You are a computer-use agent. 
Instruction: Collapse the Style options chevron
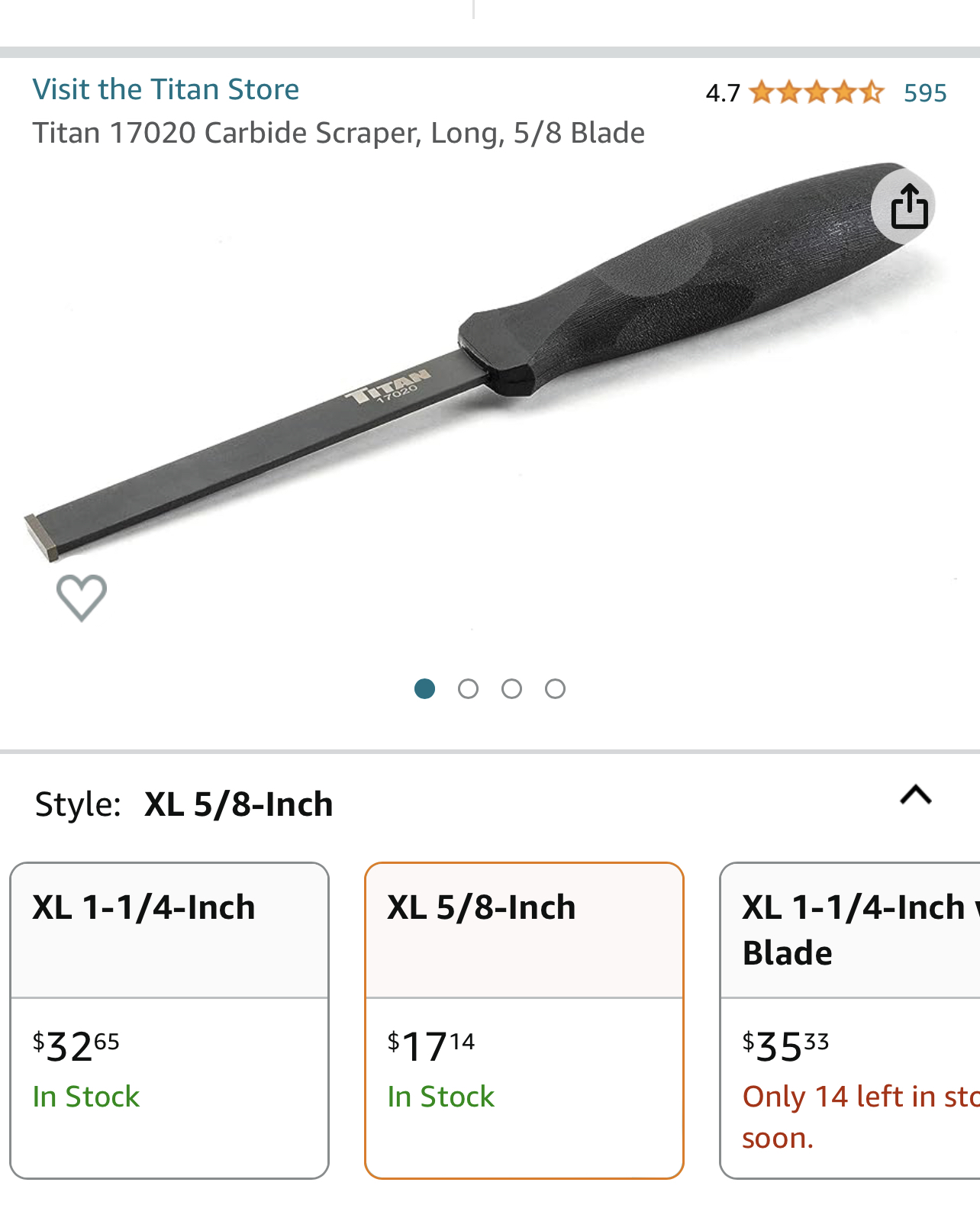tap(915, 795)
